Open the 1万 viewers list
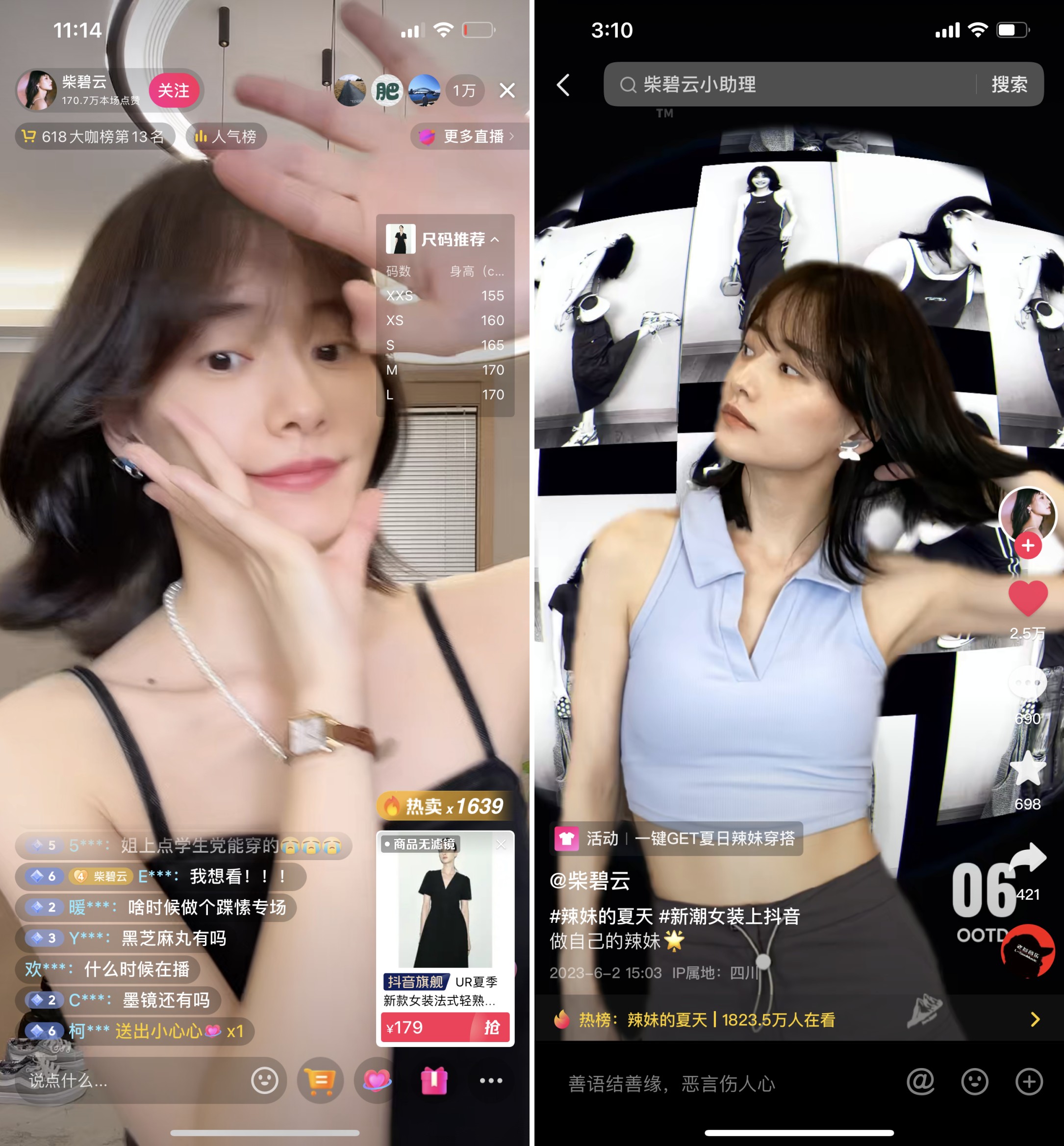The width and height of the screenshot is (1064, 1146). coord(464,90)
